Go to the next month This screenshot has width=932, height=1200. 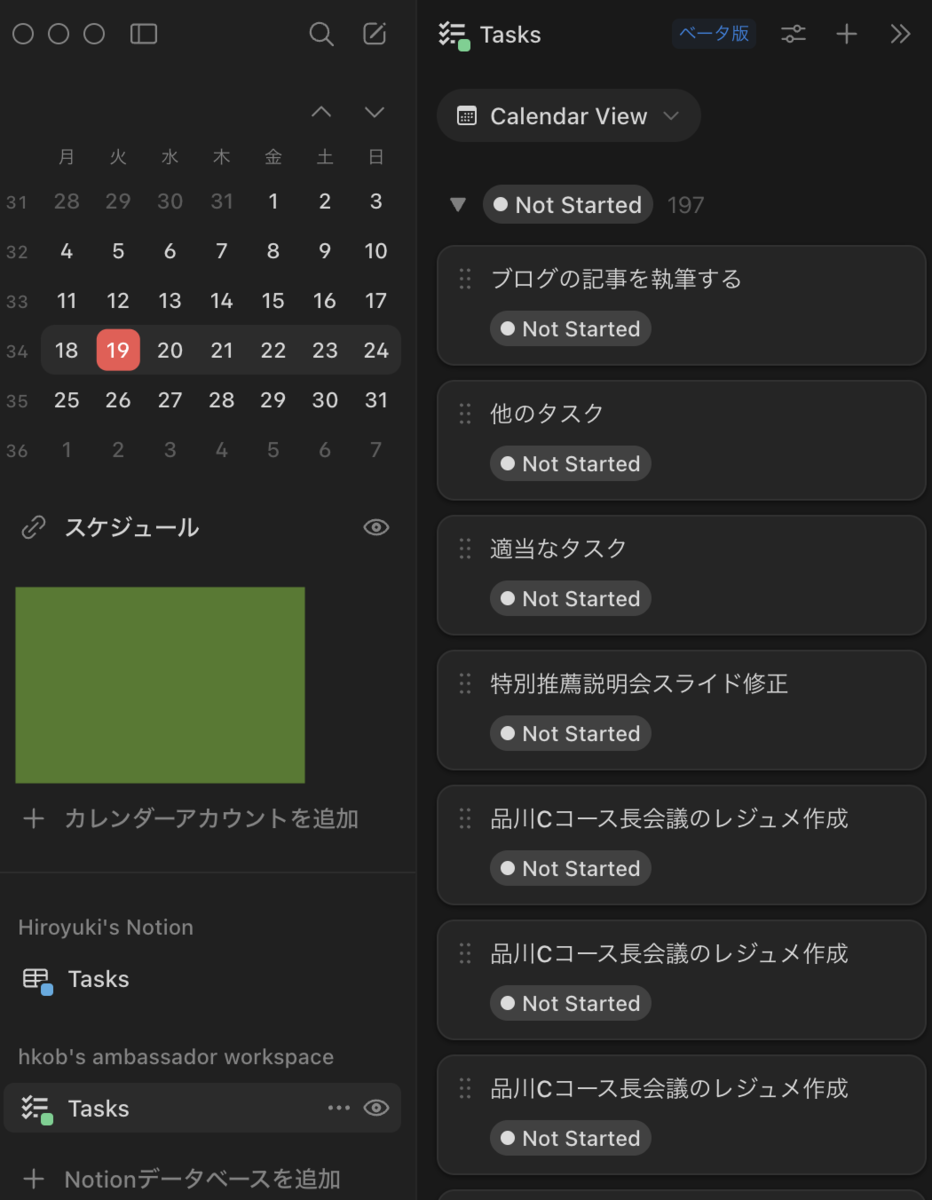point(374,112)
